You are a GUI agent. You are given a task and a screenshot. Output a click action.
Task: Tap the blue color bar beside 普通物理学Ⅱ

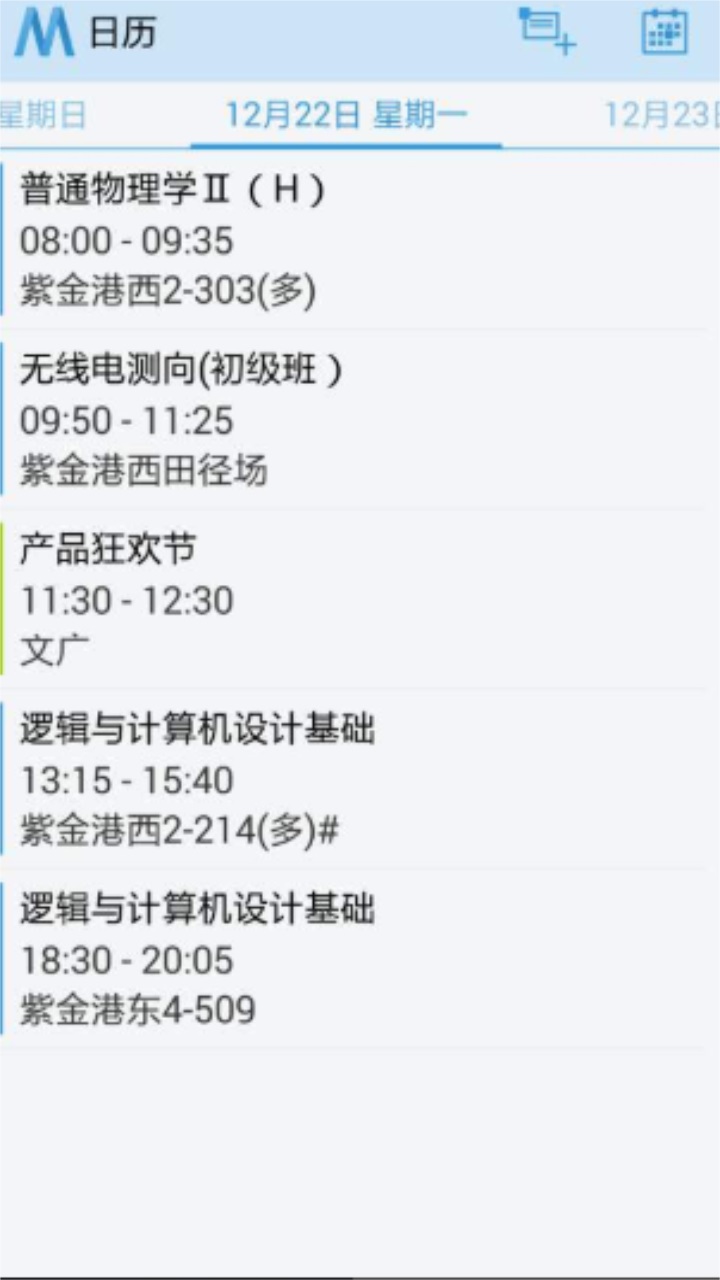[4, 238]
